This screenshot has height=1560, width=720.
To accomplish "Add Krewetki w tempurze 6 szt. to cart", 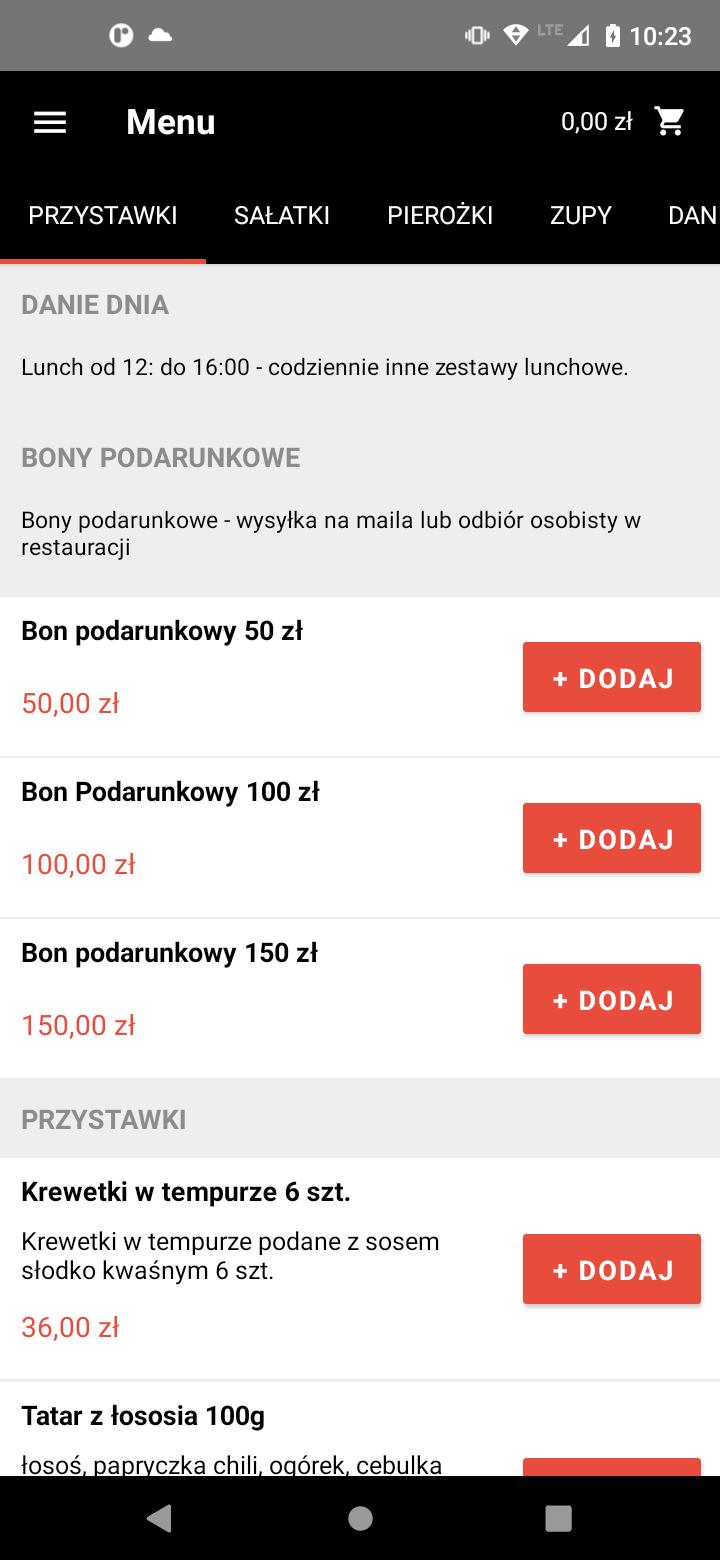I will point(612,1269).
